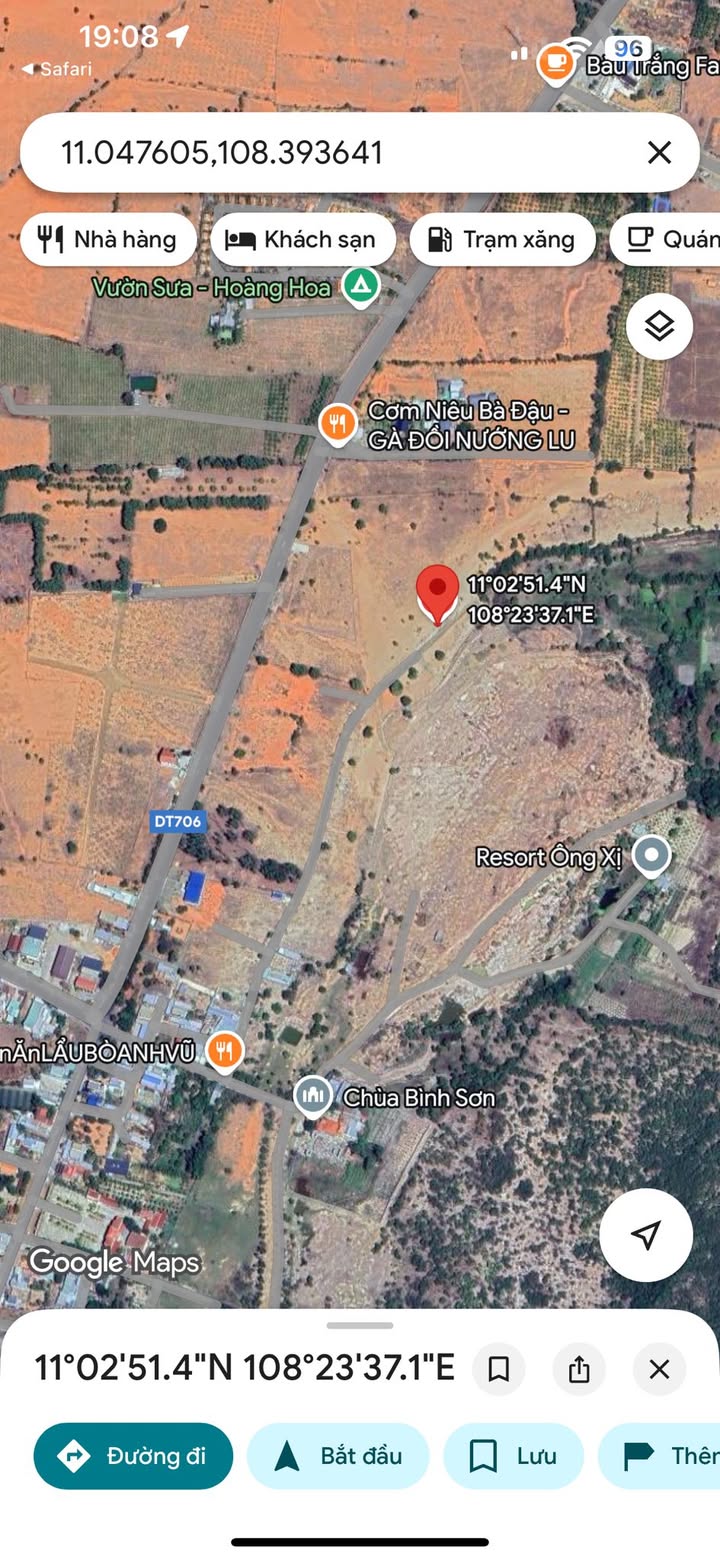Close the place info sheet
The image size is (720, 1560).
point(659,1369)
